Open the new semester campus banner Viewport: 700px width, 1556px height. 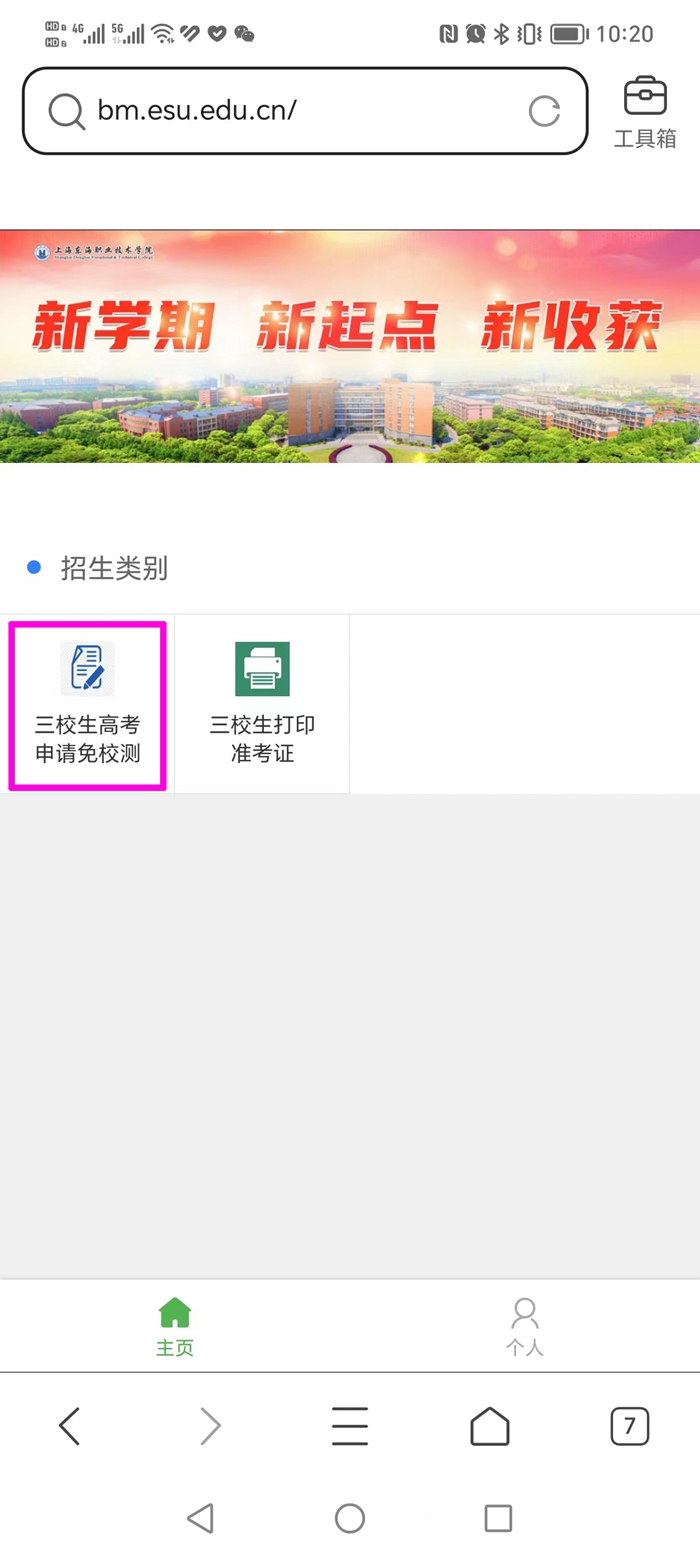pos(350,346)
